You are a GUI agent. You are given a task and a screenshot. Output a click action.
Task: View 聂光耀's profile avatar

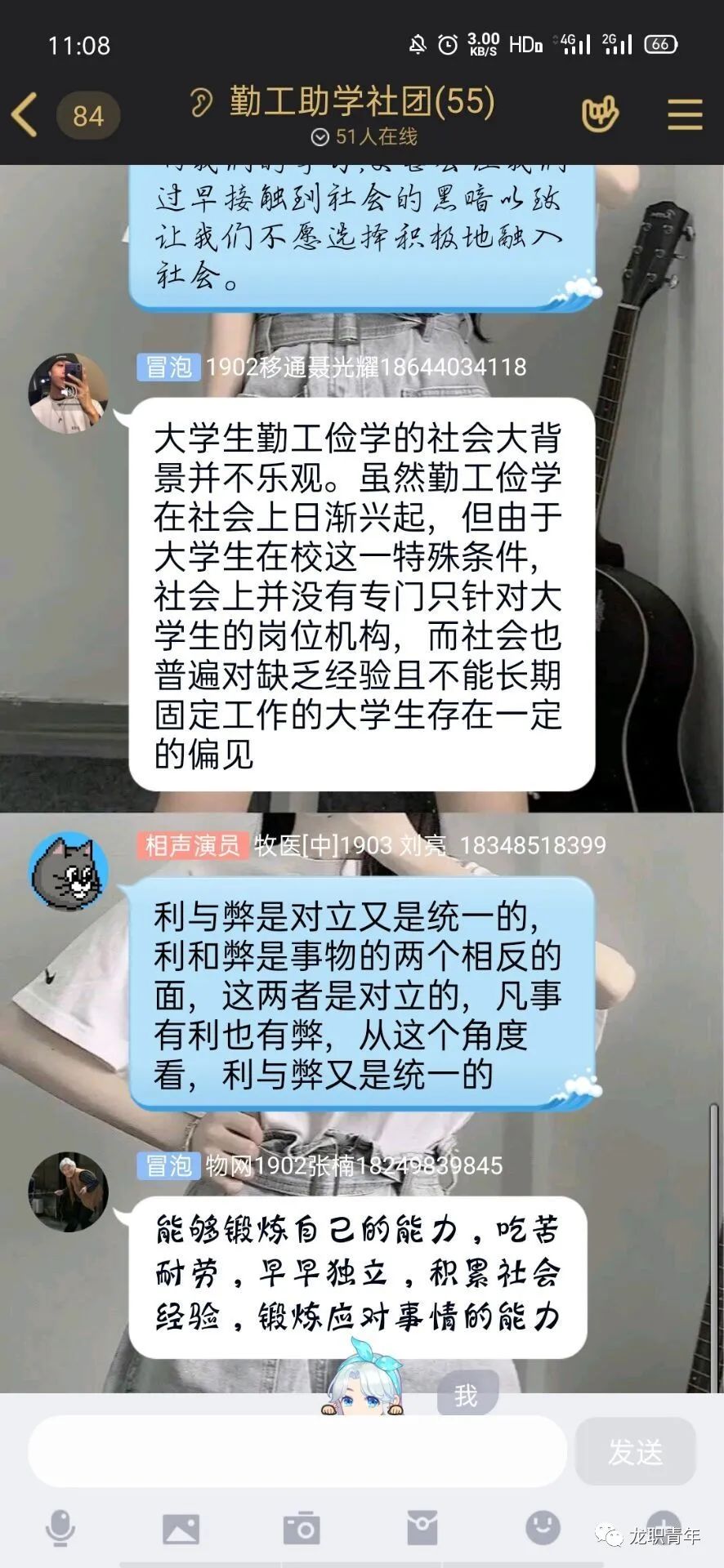[68, 394]
